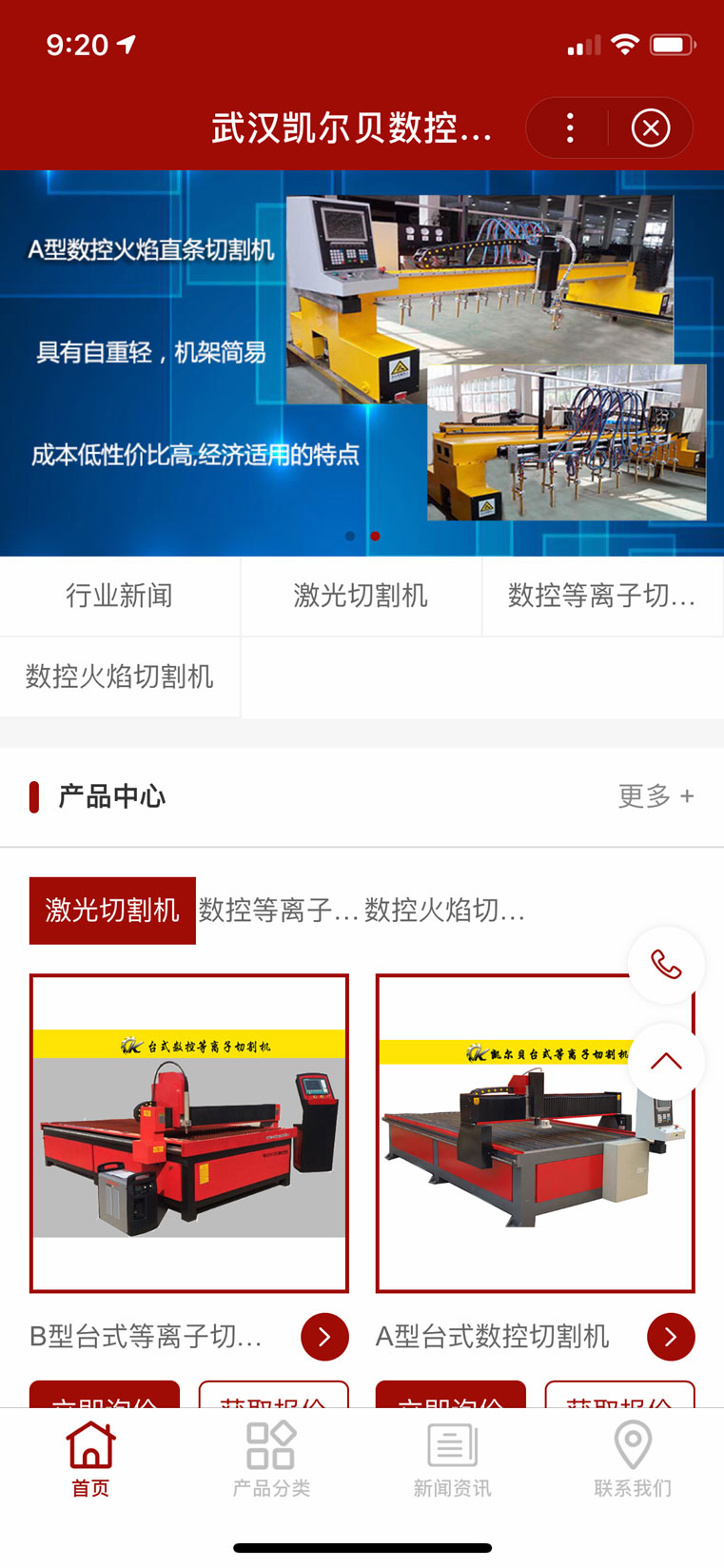724x1568 pixels.
Task: Open the 联系我们 tab
Action: (633, 1460)
